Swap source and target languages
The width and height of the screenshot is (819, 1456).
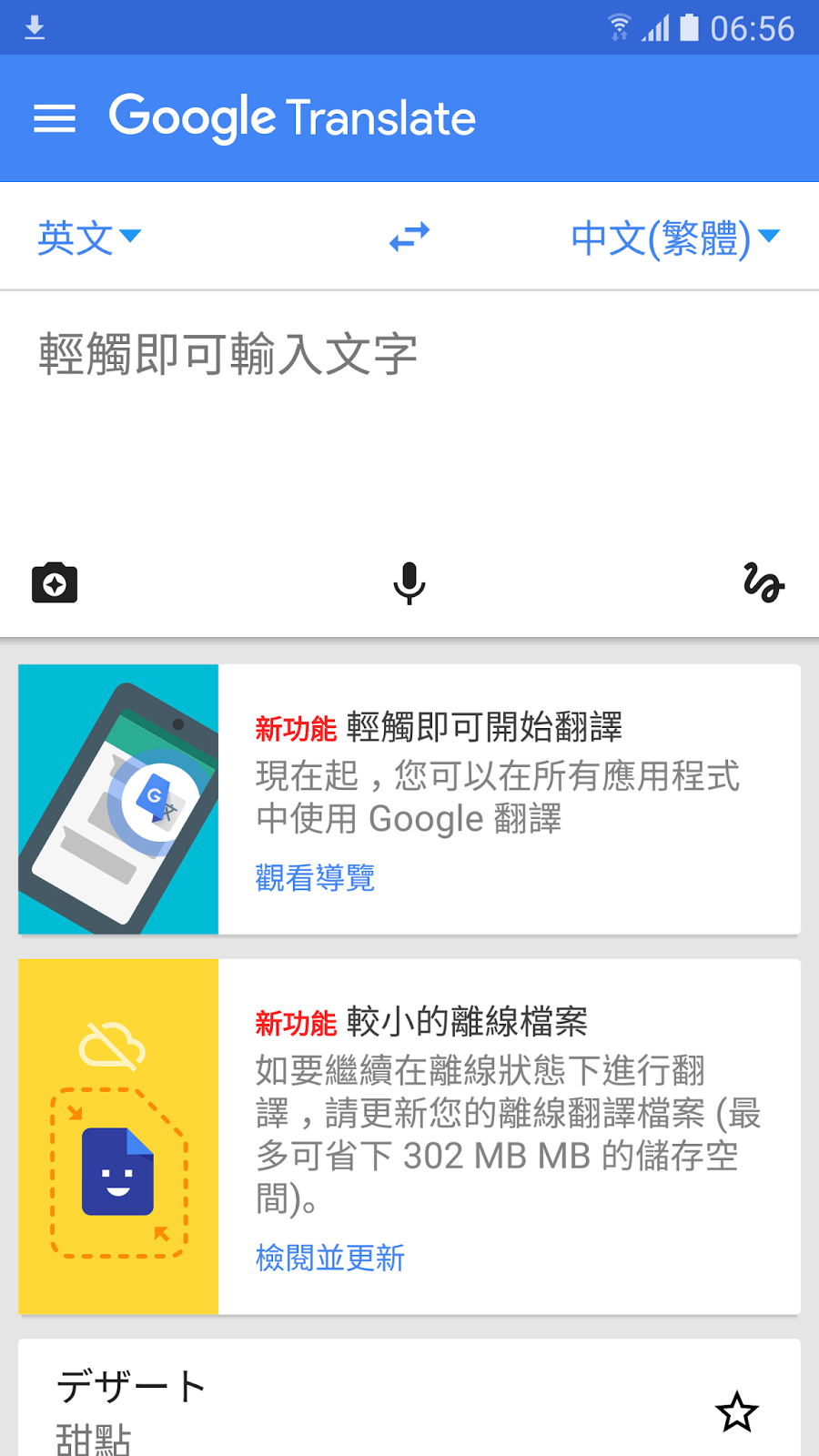(409, 238)
